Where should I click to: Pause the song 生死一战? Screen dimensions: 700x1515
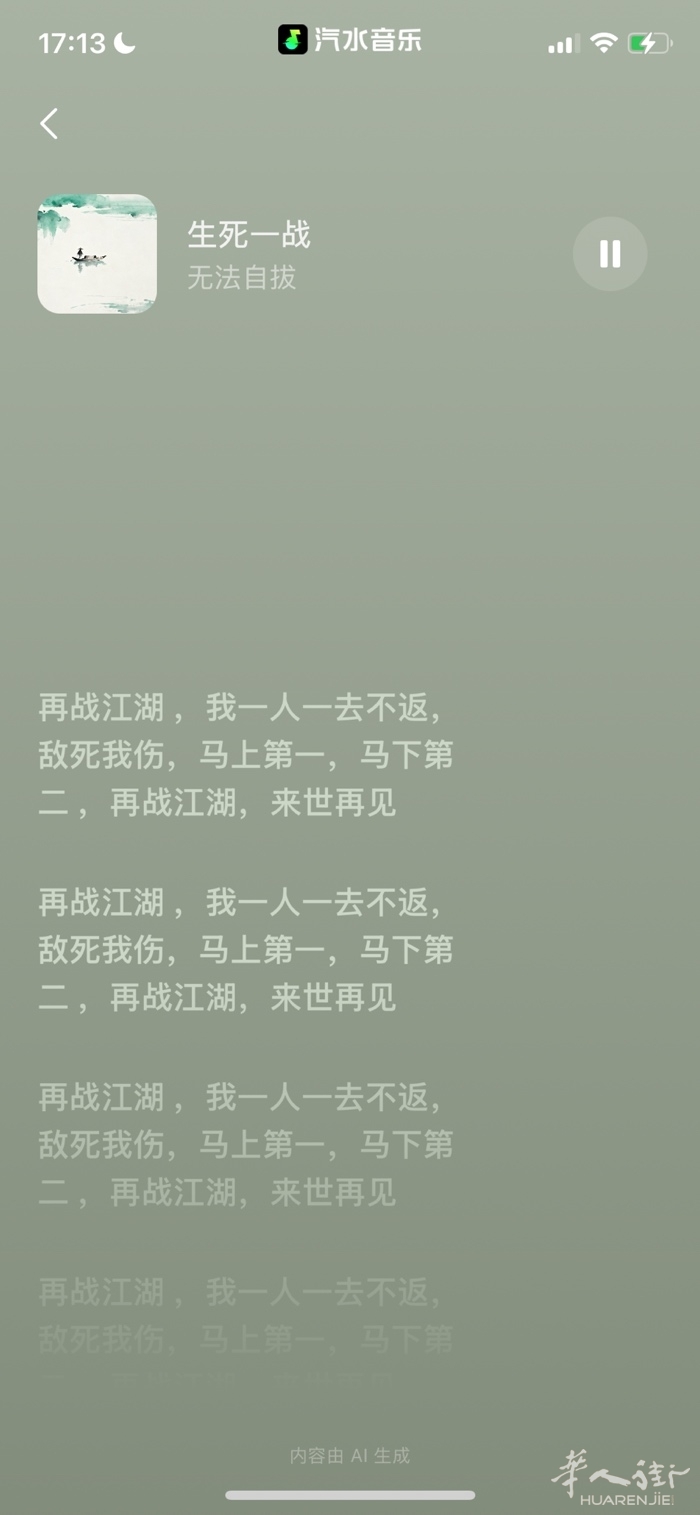point(610,254)
